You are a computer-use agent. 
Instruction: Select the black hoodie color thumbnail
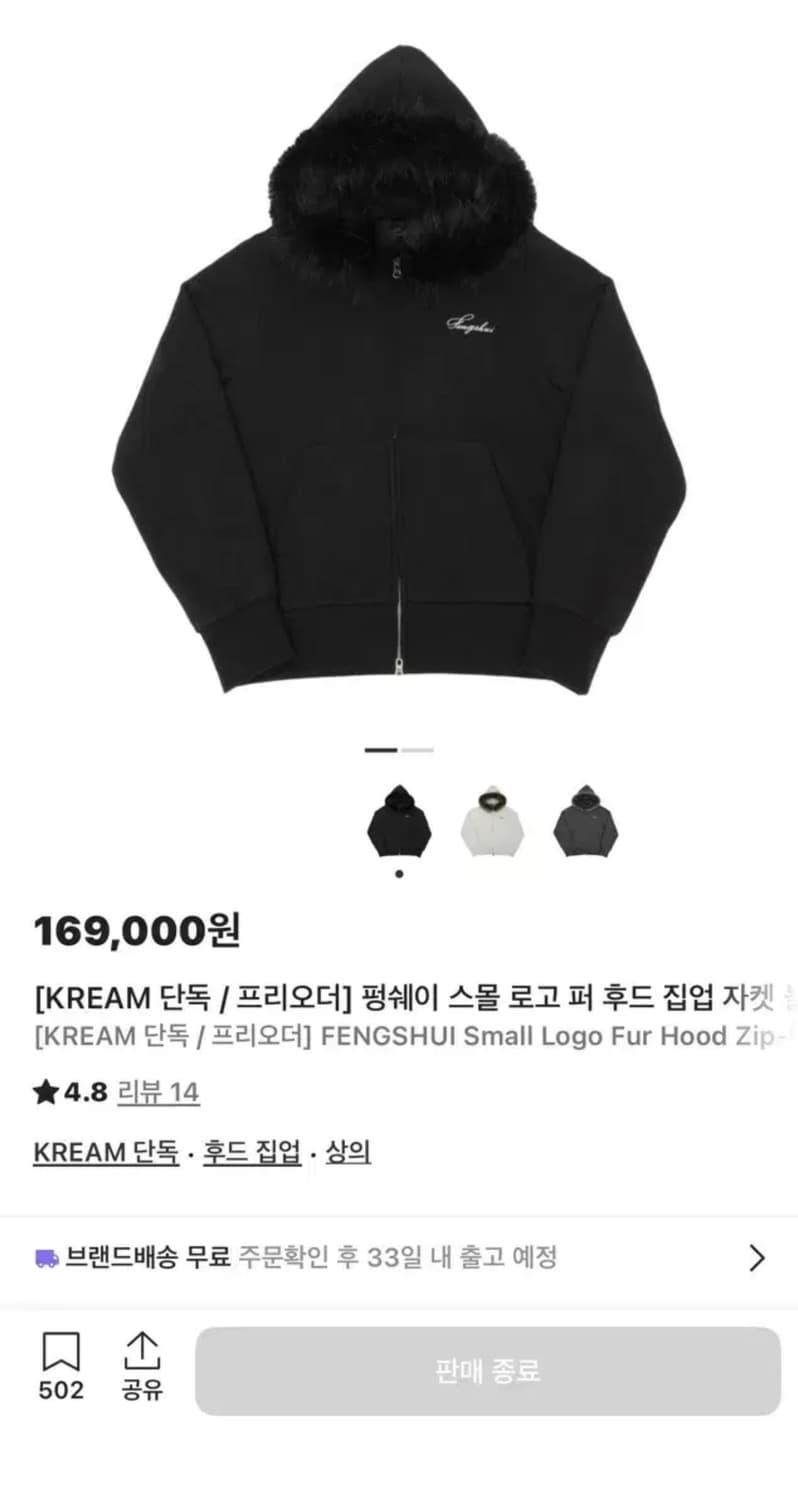(x=399, y=820)
